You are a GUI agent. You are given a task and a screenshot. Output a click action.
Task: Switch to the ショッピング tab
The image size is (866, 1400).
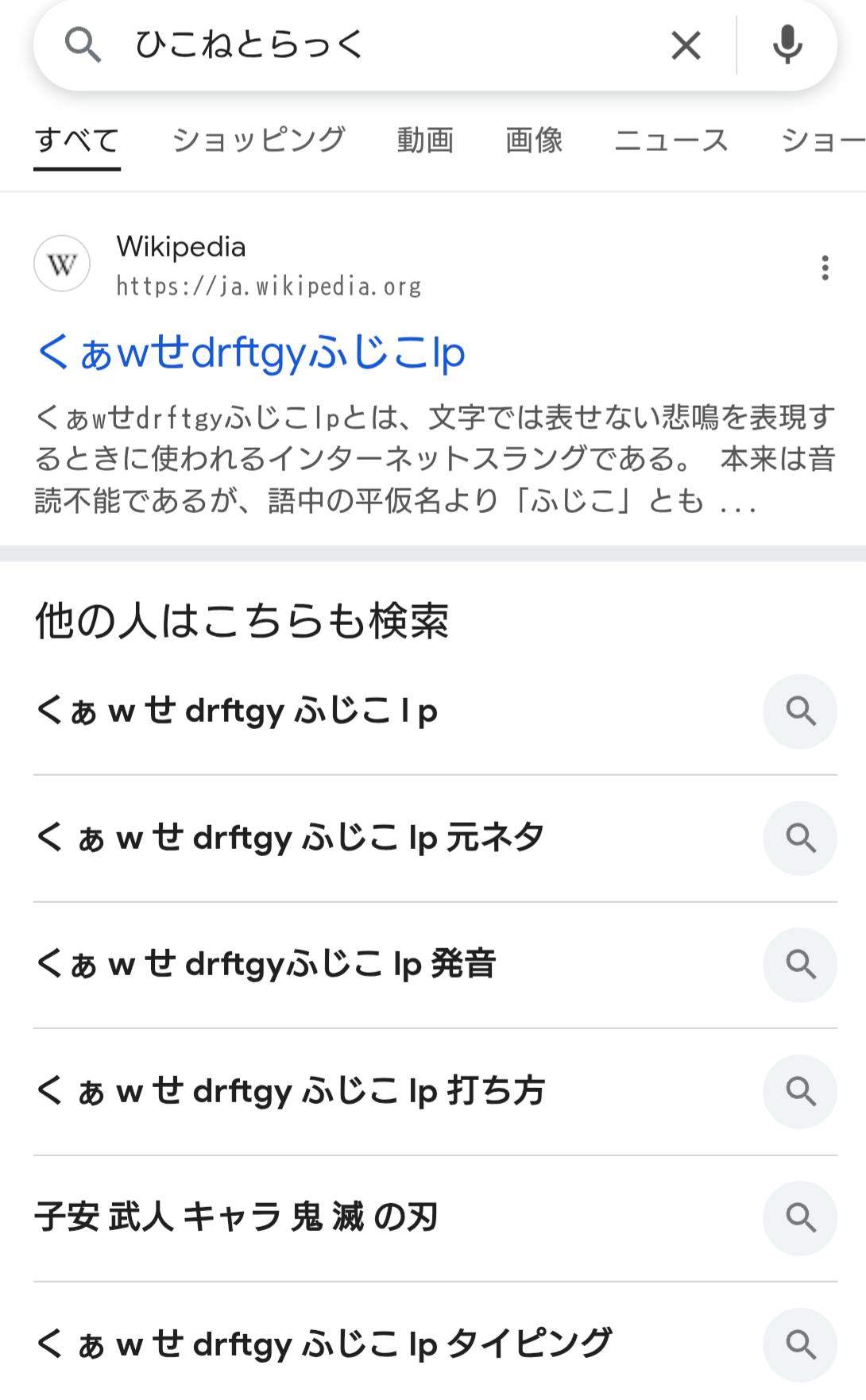coord(258,141)
